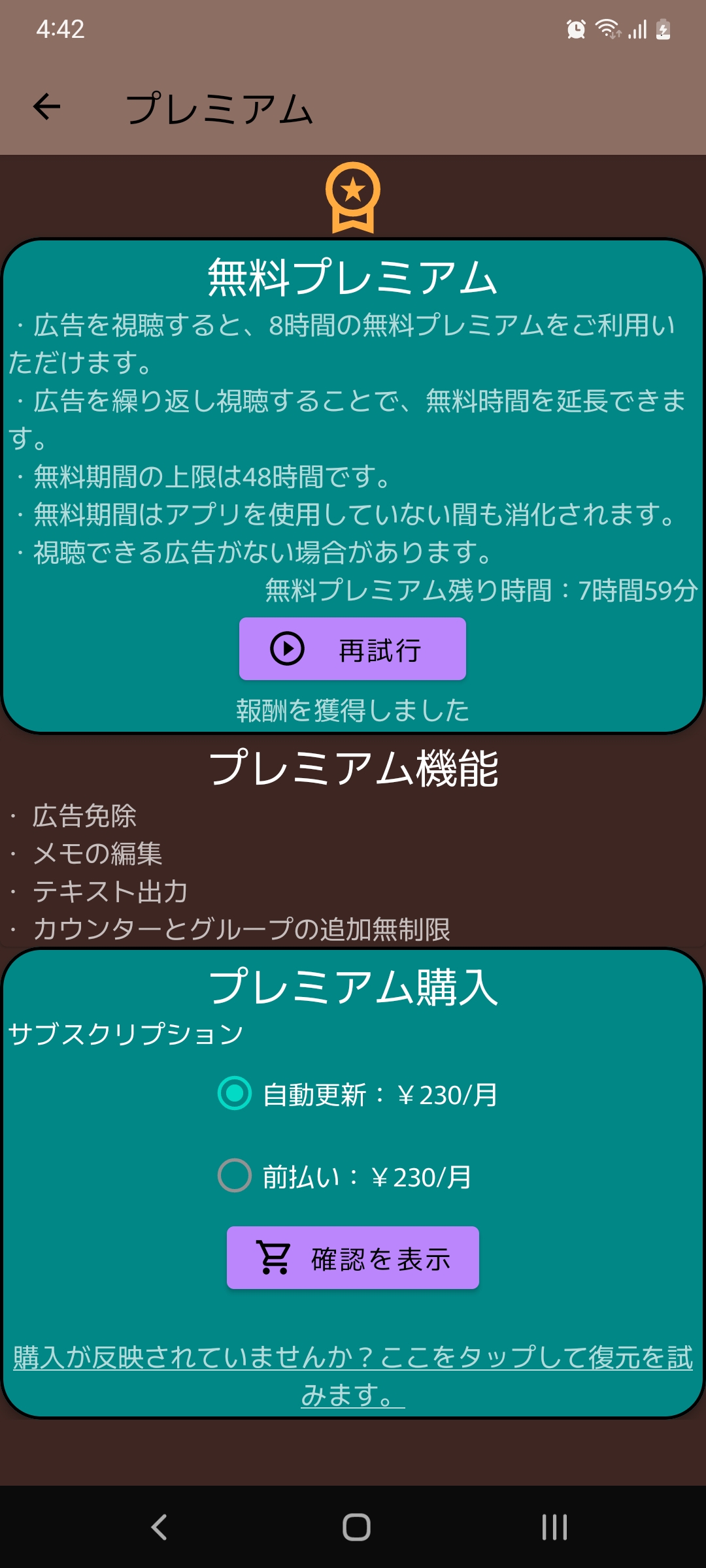This screenshot has width=706, height=1568.
Task: Choose the 前払い ¥230/月 option
Action: click(x=235, y=1175)
